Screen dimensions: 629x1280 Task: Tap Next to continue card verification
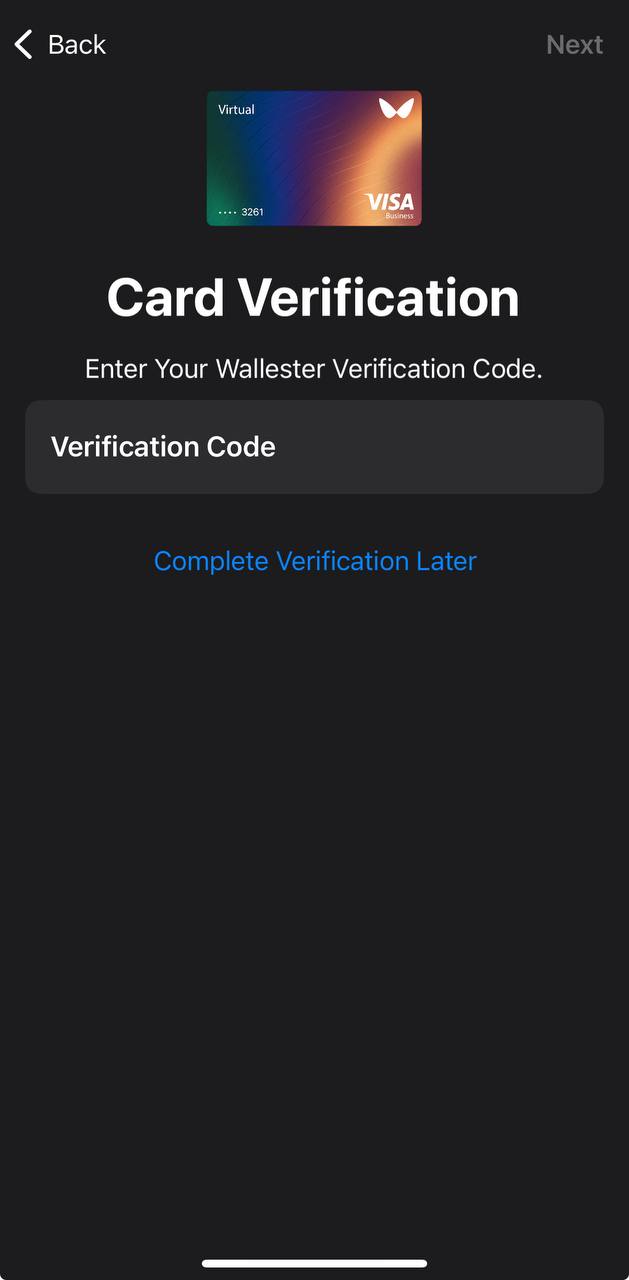574,45
